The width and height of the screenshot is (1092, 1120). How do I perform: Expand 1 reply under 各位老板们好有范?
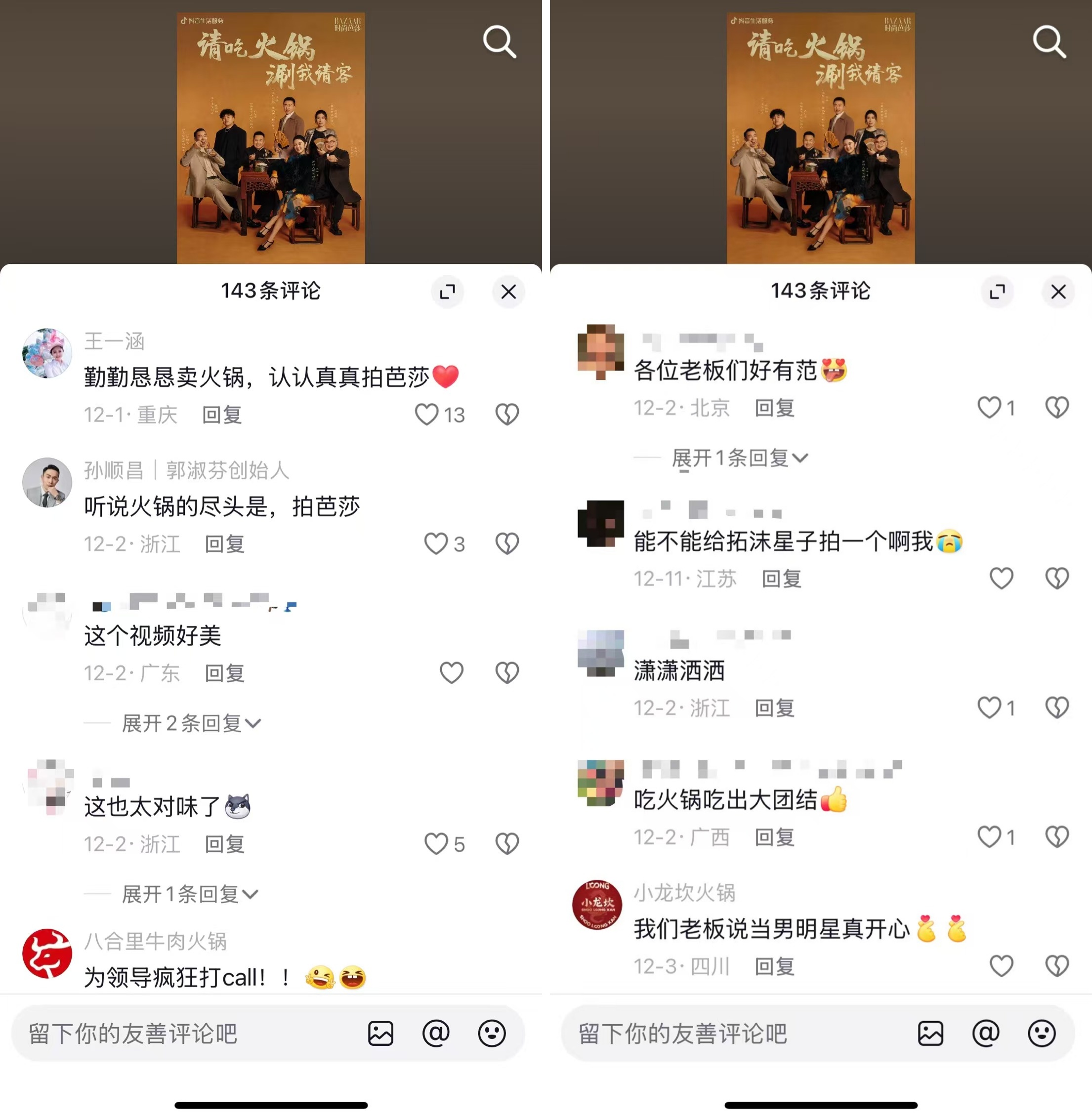(x=739, y=458)
